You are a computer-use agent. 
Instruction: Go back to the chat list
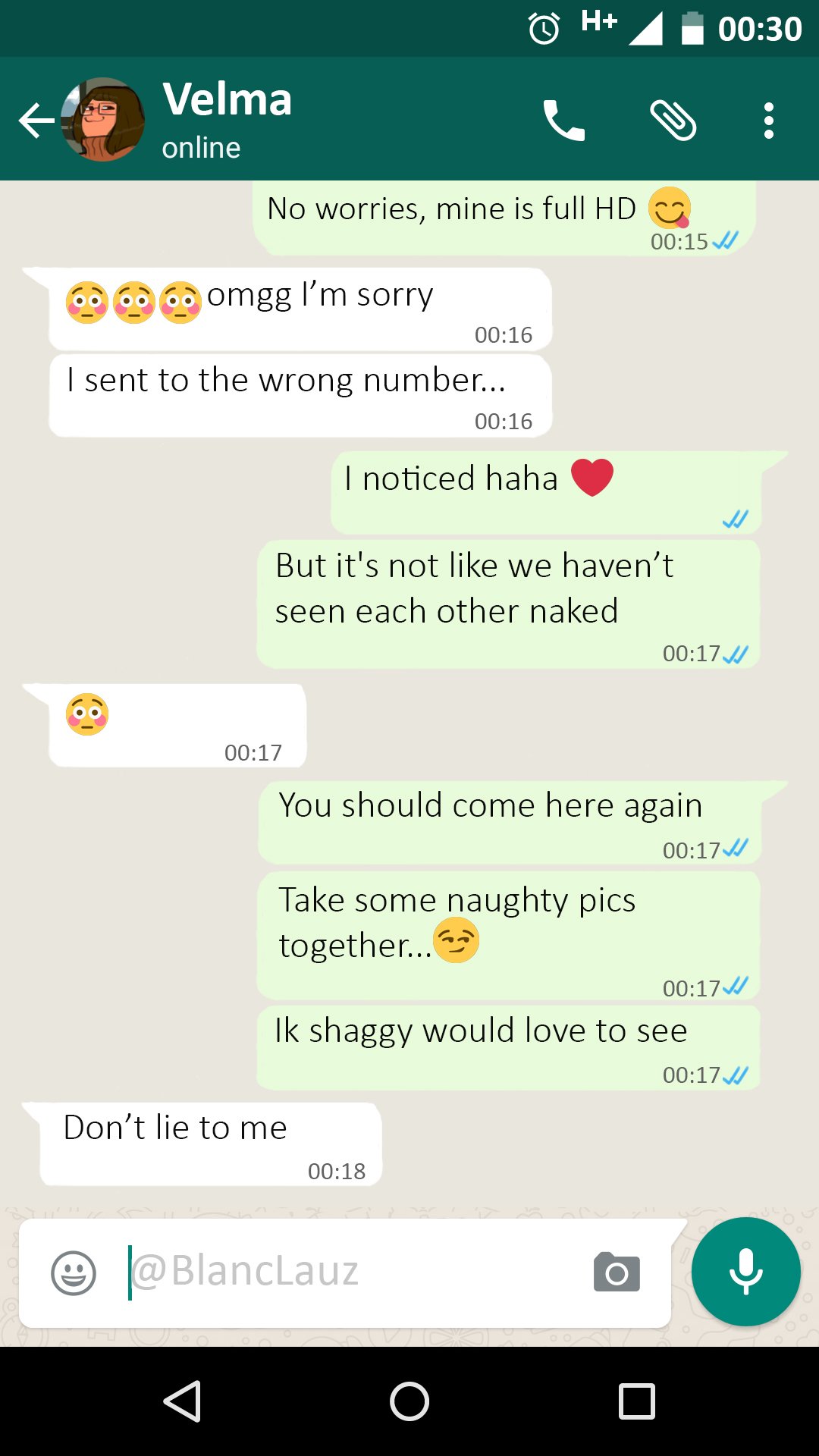36,121
